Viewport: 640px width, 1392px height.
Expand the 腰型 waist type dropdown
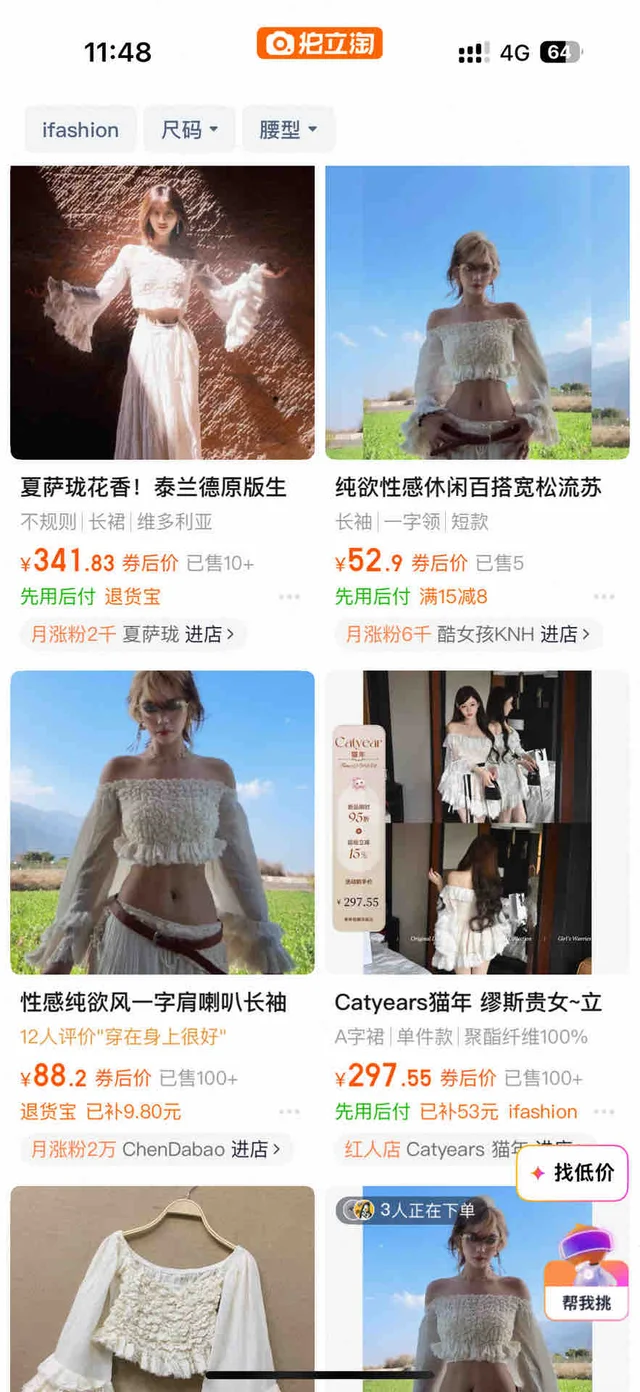tap(288, 130)
